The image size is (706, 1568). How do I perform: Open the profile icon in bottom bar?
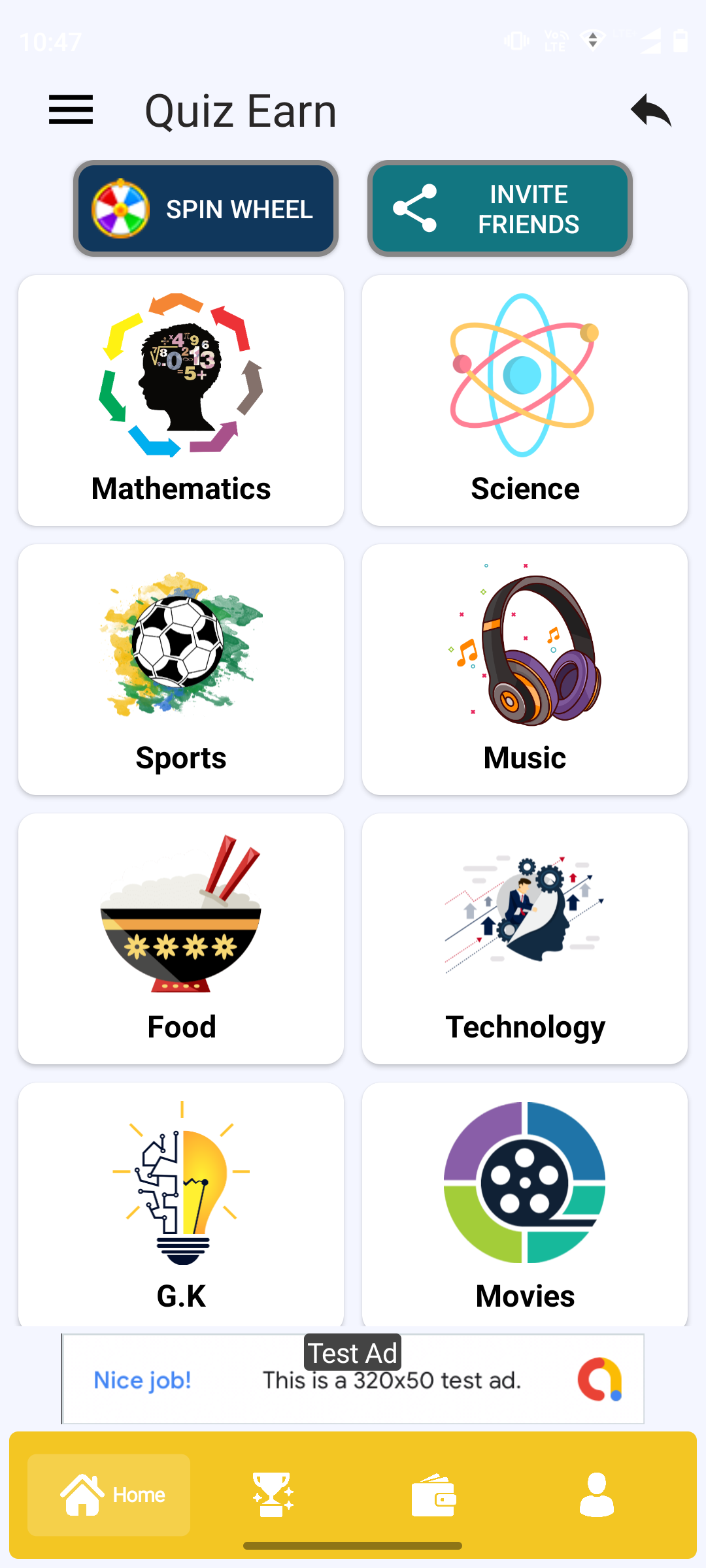[596, 1495]
